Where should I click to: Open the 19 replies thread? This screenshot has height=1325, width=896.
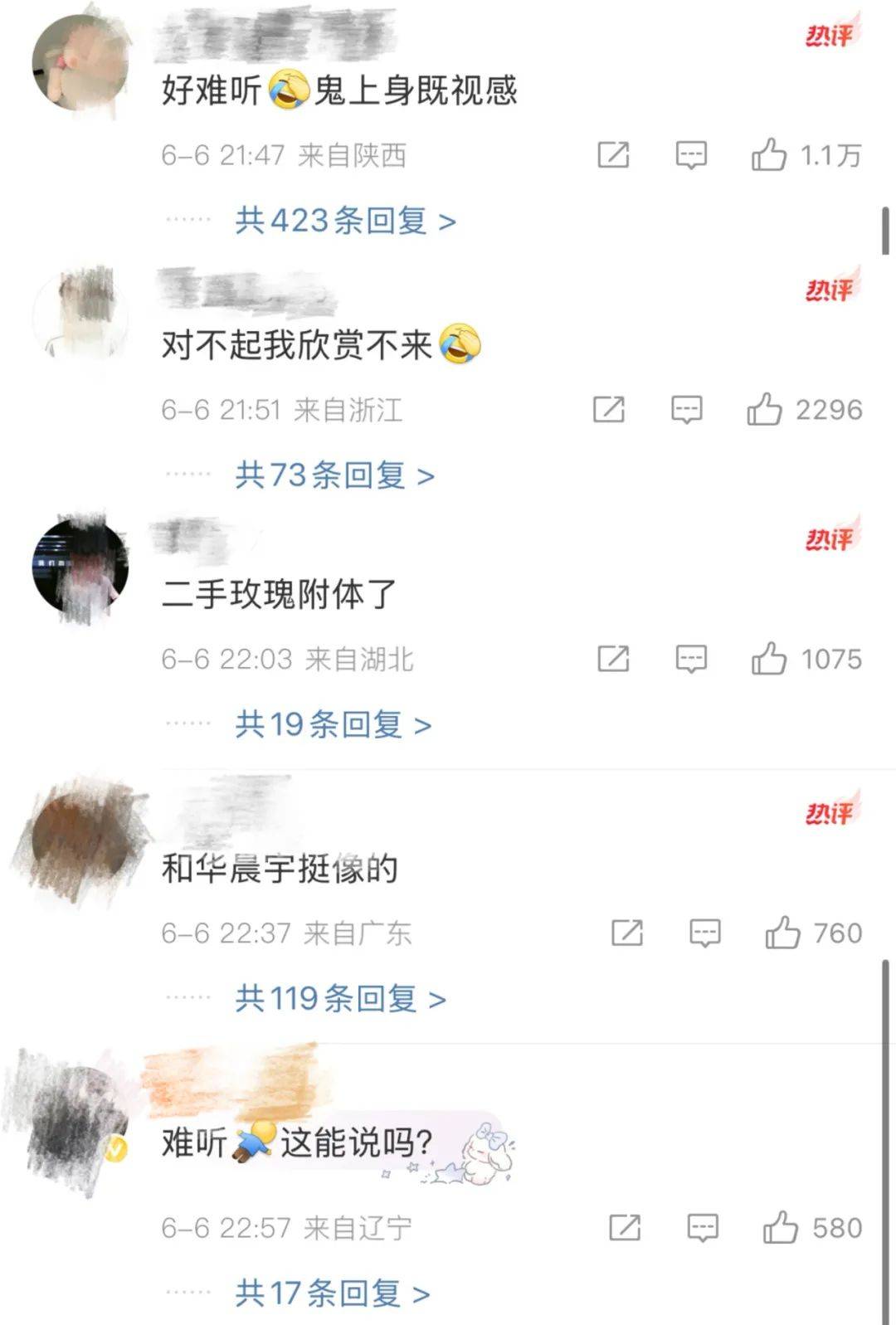tap(333, 725)
